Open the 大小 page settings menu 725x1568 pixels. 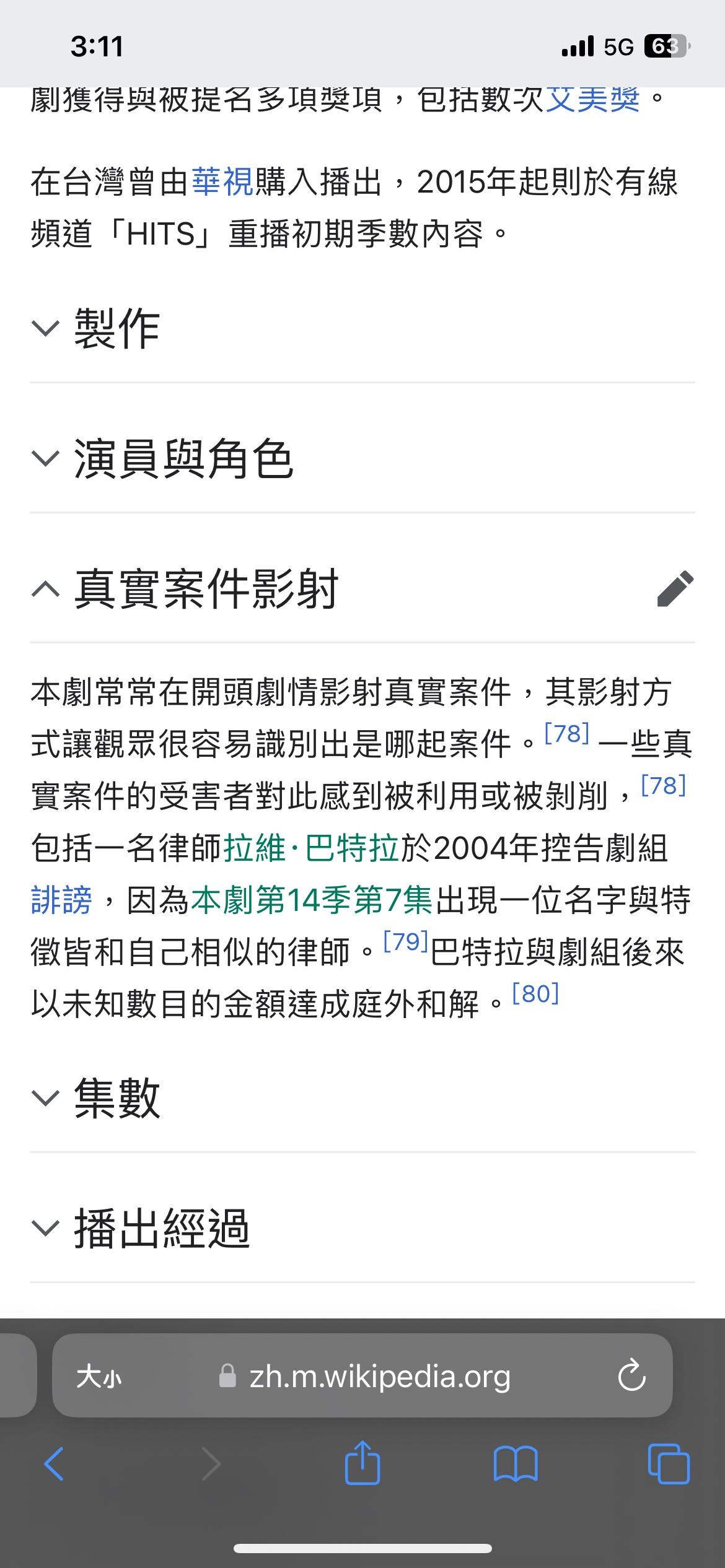tap(99, 1377)
